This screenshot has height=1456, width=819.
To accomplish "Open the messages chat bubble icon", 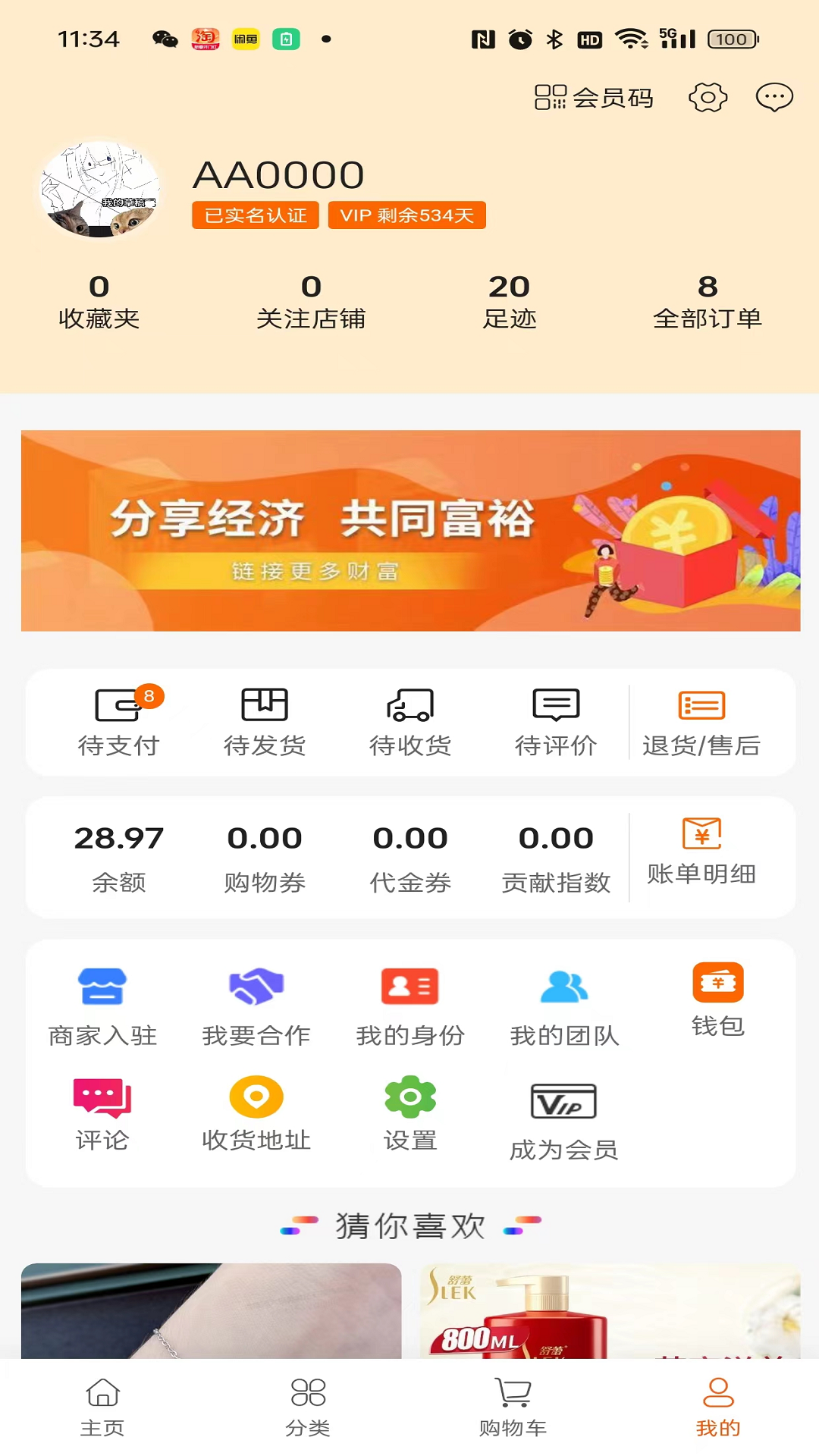I will pyautogui.click(x=774, y=98).
